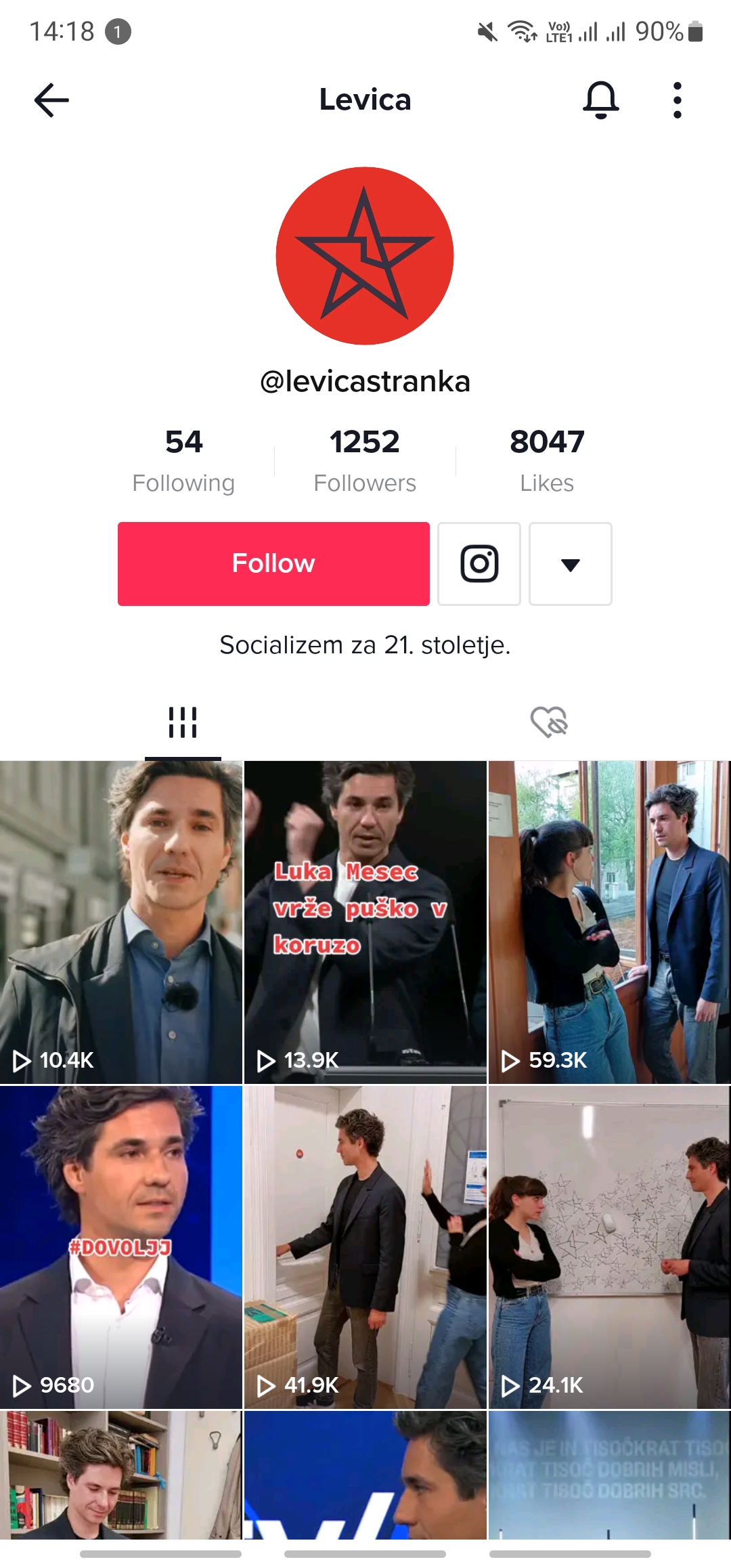Image resolution: width=731 pixels, height=1568 pixels.
Task: Expand the suggested accounts dropdown arrow
Action: tap(570, 563)
